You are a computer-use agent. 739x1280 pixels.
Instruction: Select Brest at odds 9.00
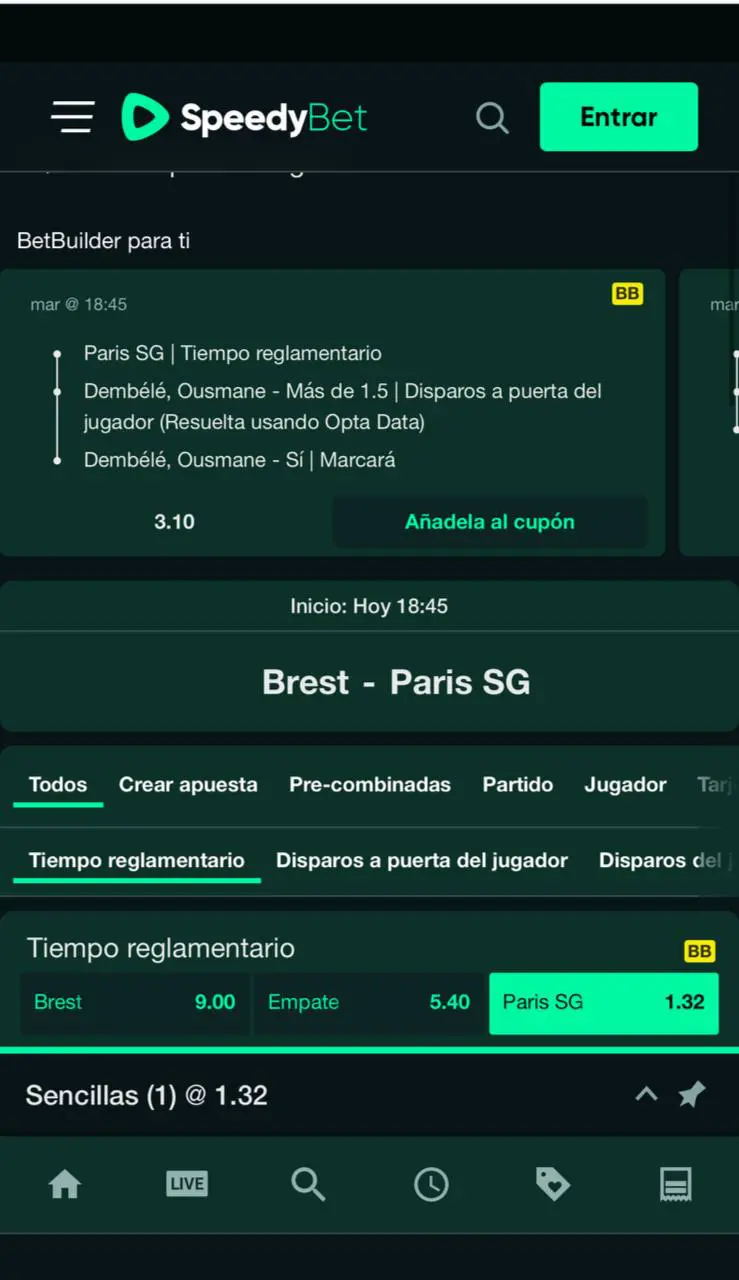point(136,1002)
